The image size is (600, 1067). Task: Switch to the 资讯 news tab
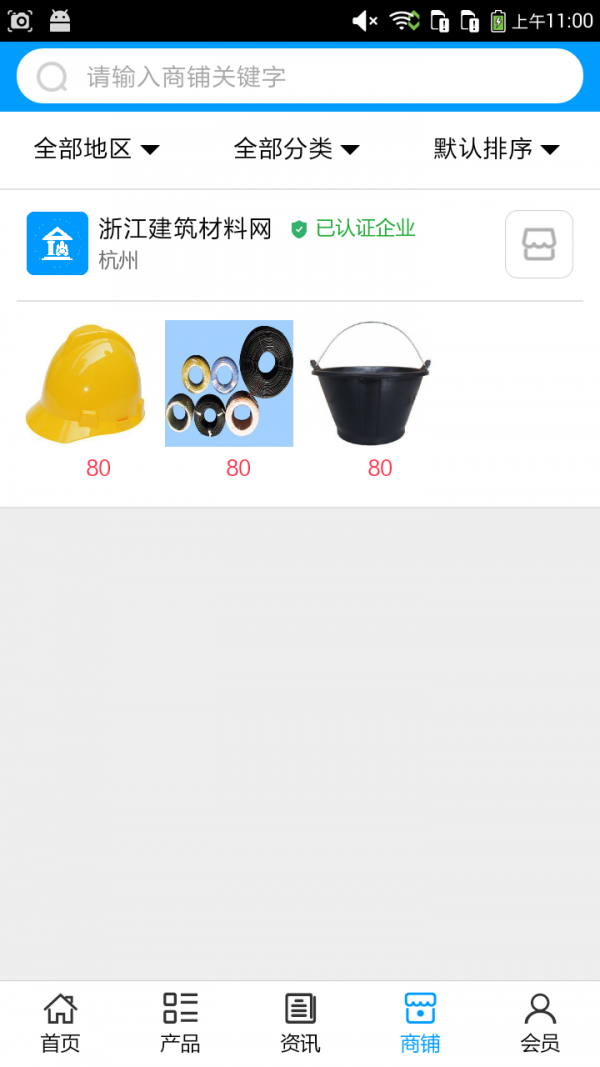click(300, 1022)
